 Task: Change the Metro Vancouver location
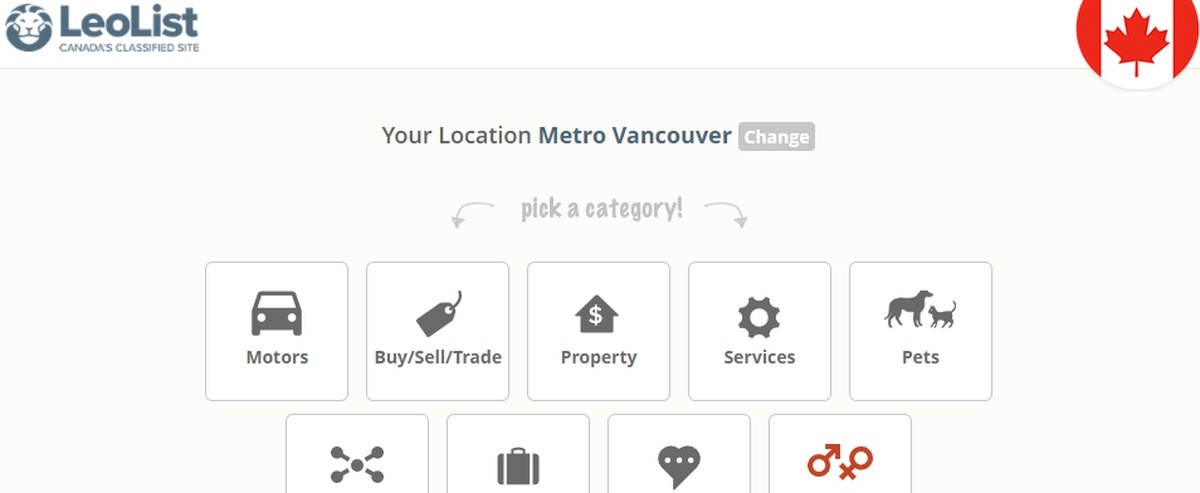click(776, 137)
